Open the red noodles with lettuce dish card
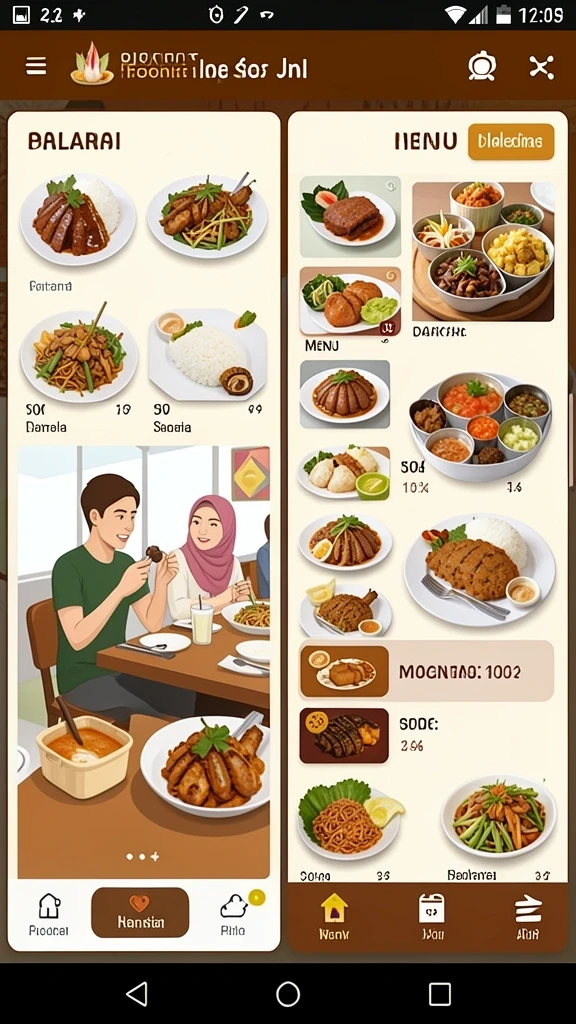The image size is (576, 1024). point(350,821)
